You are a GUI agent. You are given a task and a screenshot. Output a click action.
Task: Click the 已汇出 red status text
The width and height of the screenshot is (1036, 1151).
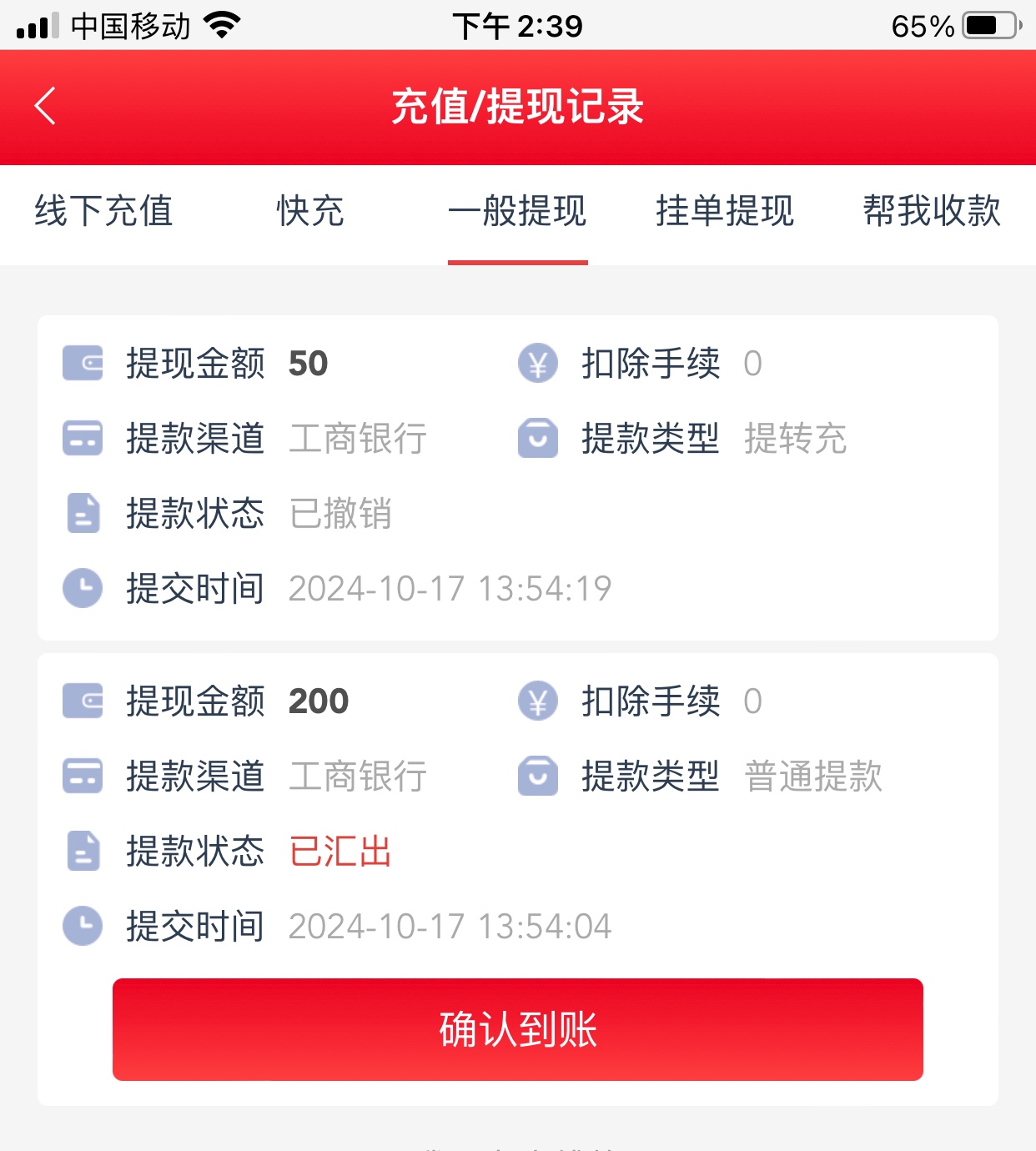point(339,852)
